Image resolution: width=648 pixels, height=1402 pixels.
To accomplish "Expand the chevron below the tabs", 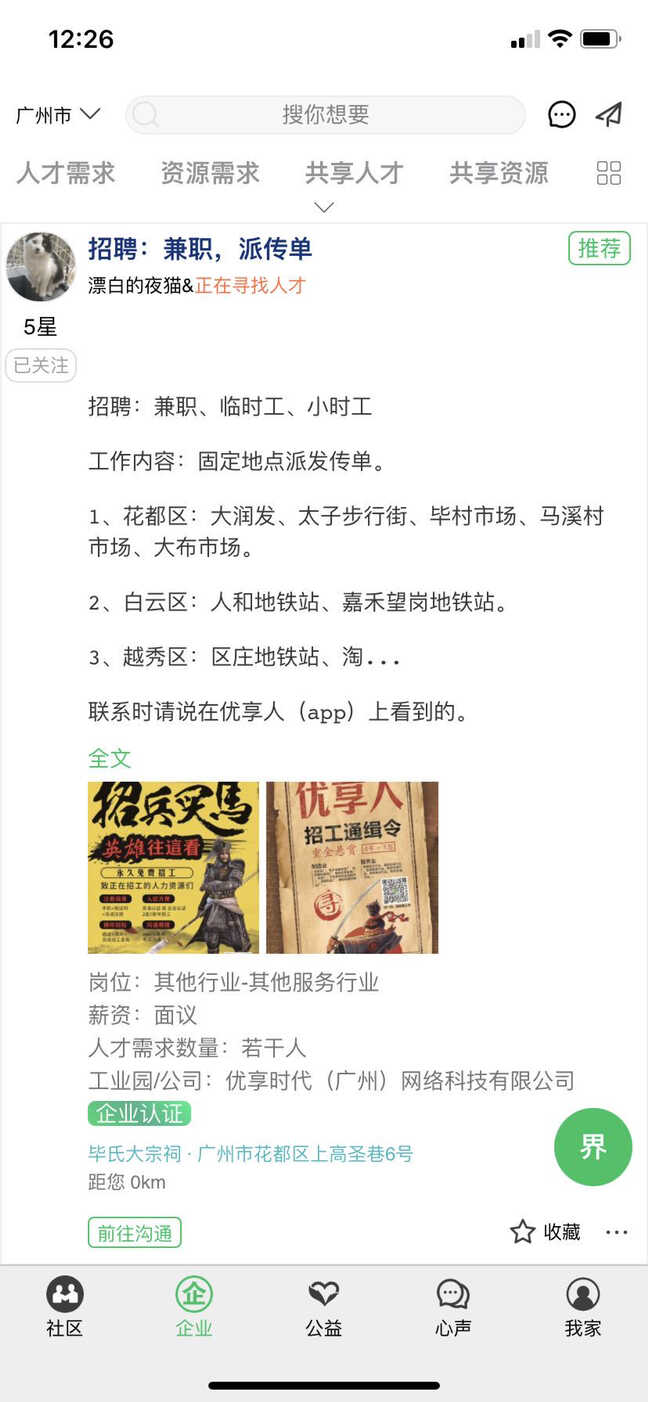I will (324, 207).
